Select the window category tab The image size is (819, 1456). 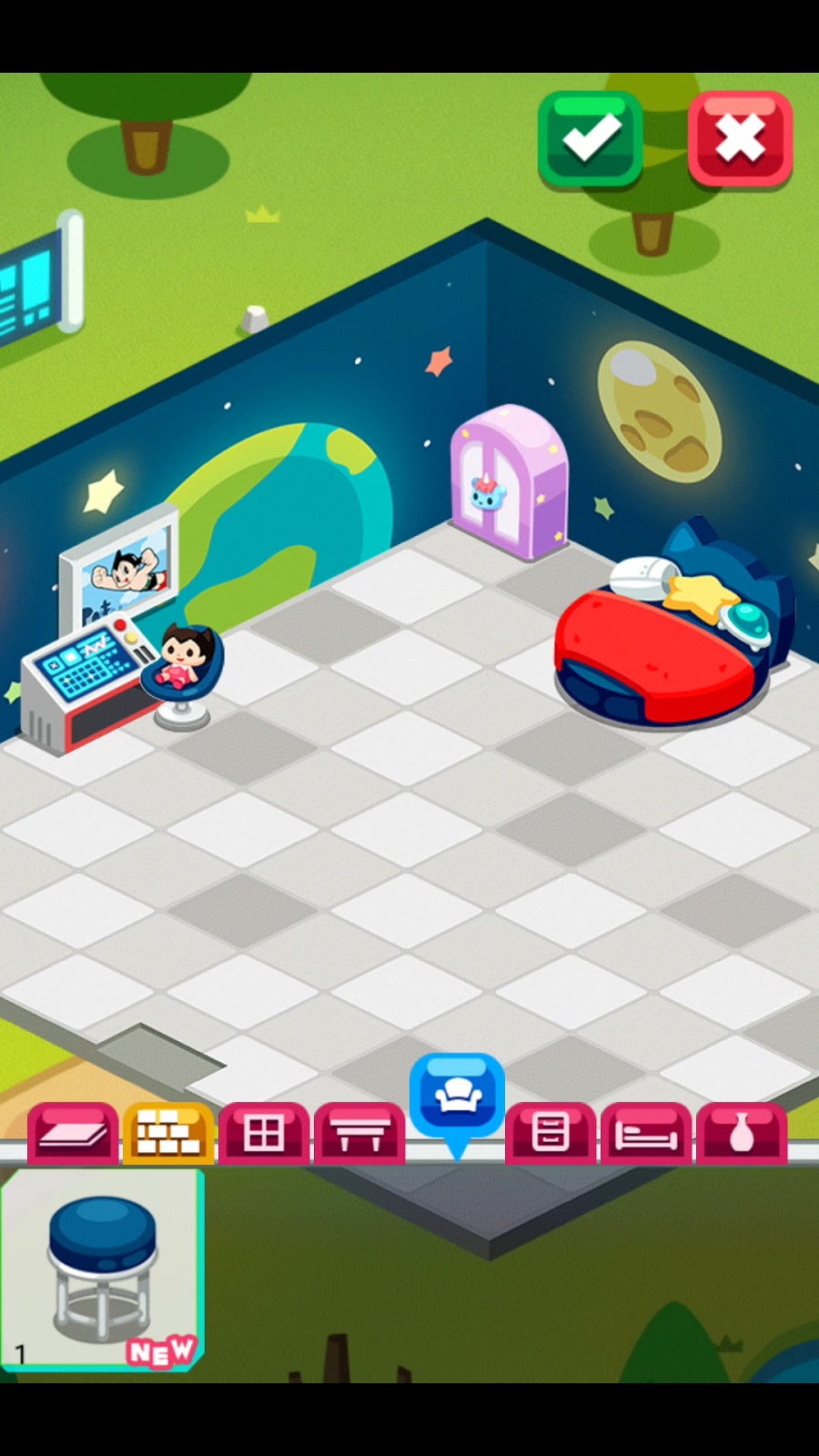[264, 1133]
